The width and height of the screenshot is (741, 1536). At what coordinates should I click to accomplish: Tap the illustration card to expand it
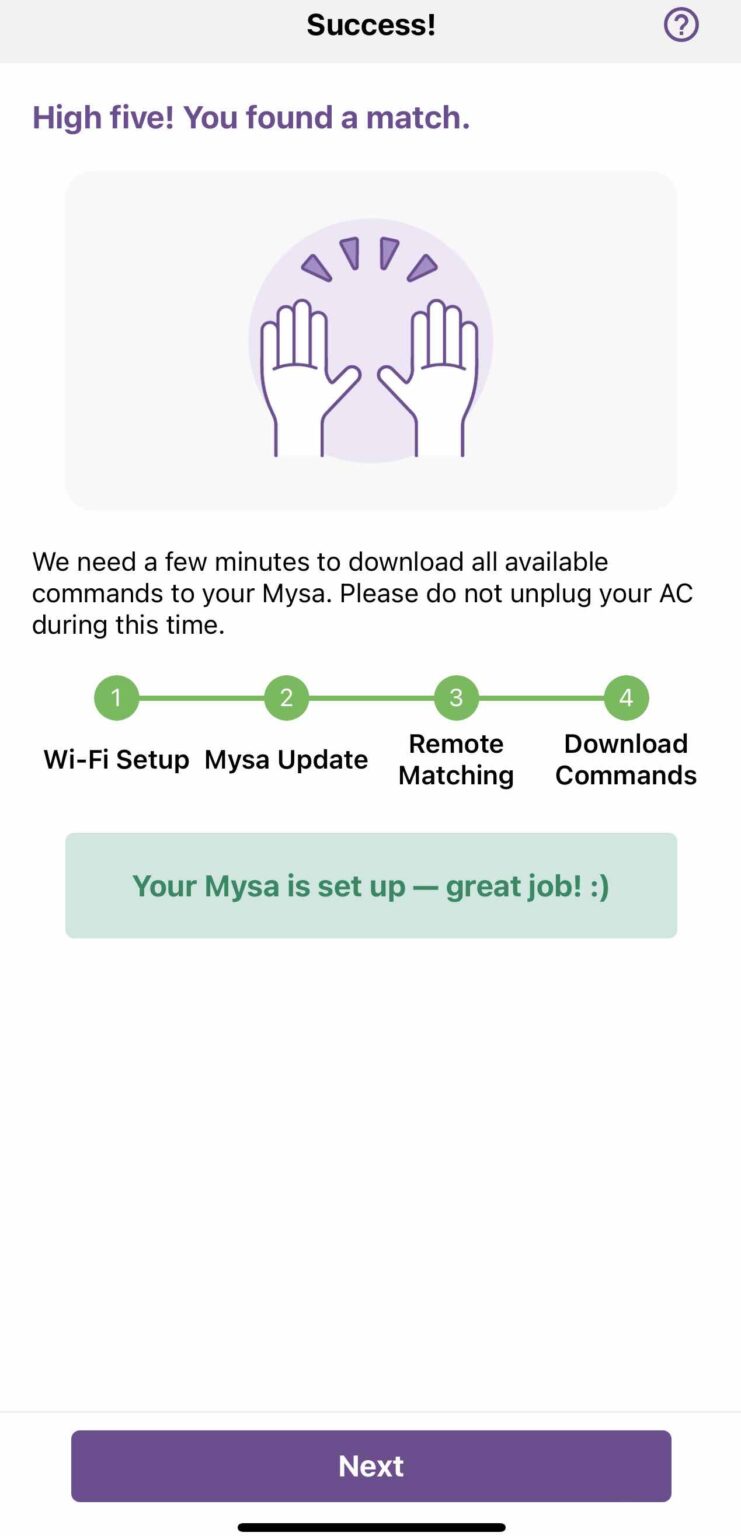(x=371, y=340)
